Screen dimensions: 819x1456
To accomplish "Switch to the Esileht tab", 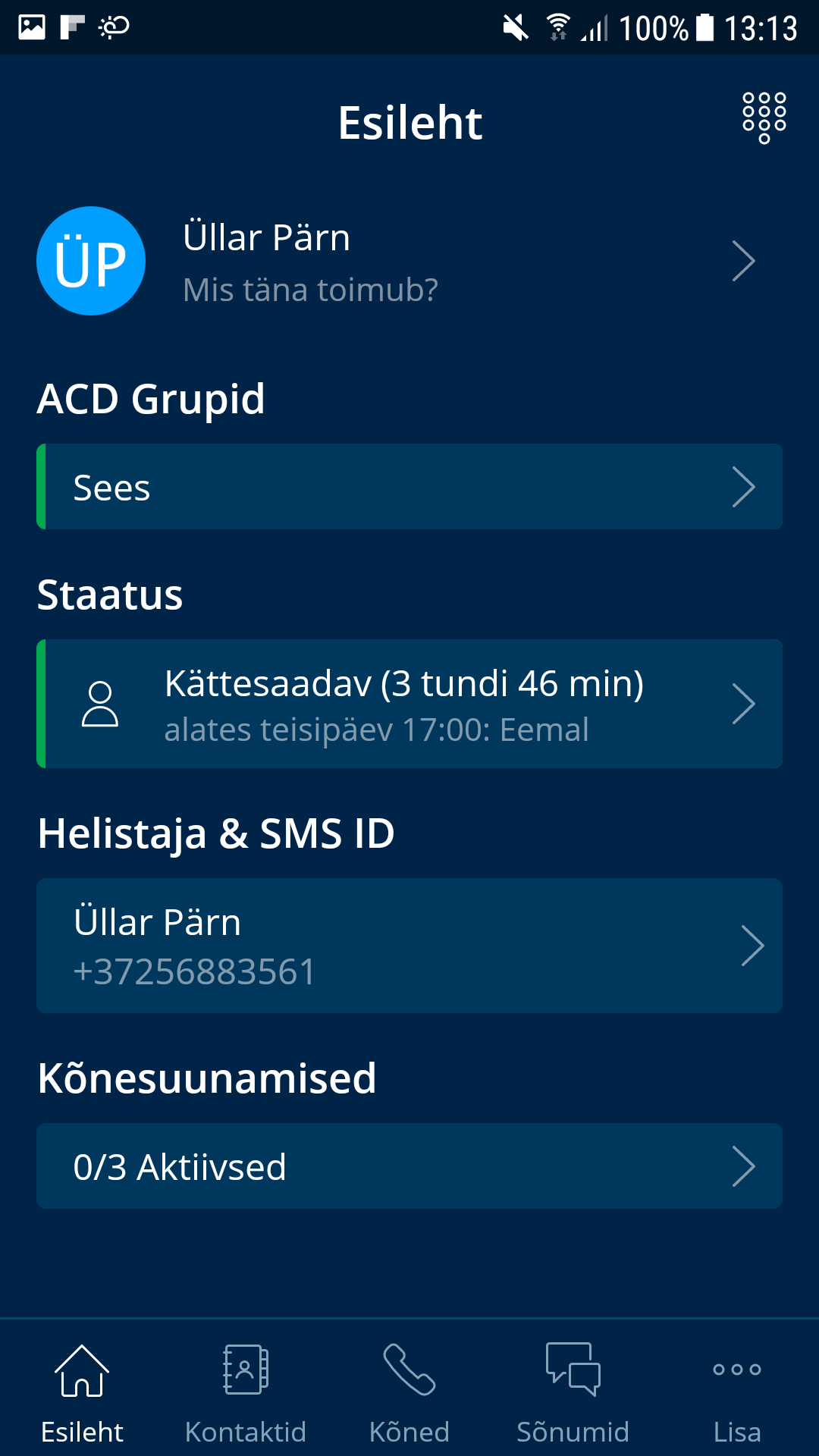I will tap(82, 1389).
